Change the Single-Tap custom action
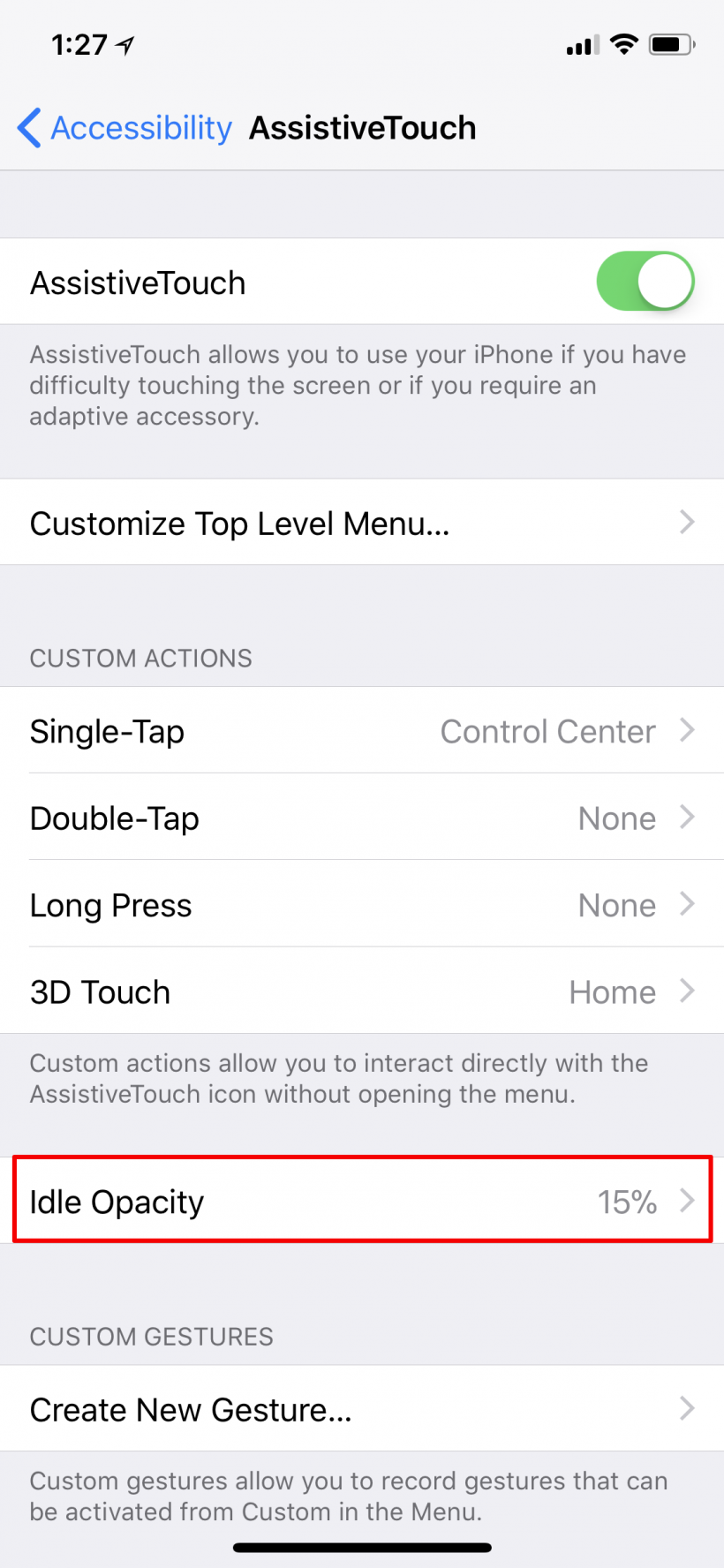Image resolution: width=724 pixels, height=1568 pixels. (362, 731)
